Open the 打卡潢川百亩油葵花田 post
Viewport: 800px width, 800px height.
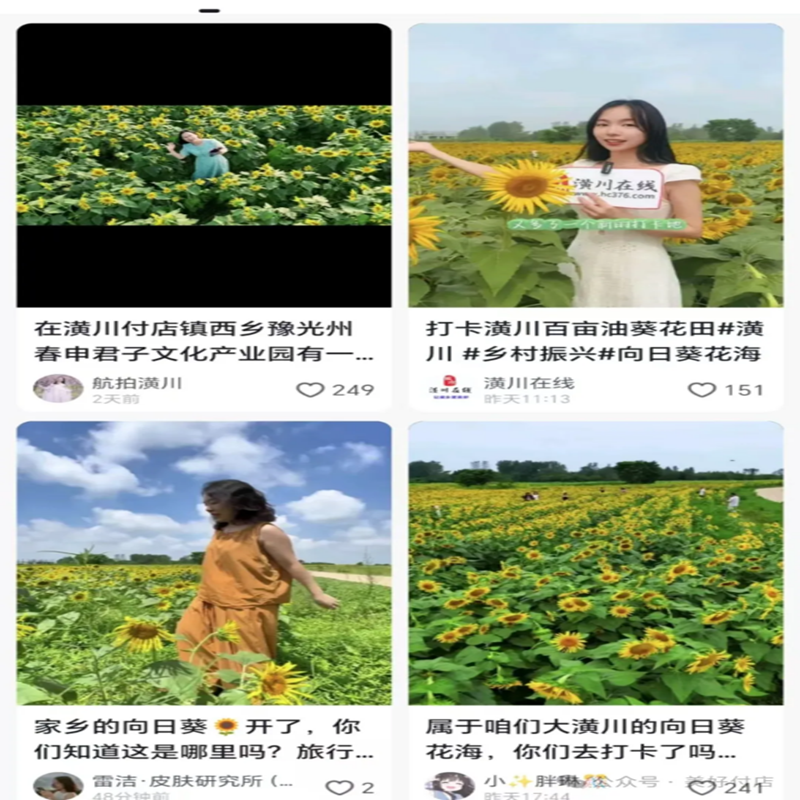tap(595, 165)
